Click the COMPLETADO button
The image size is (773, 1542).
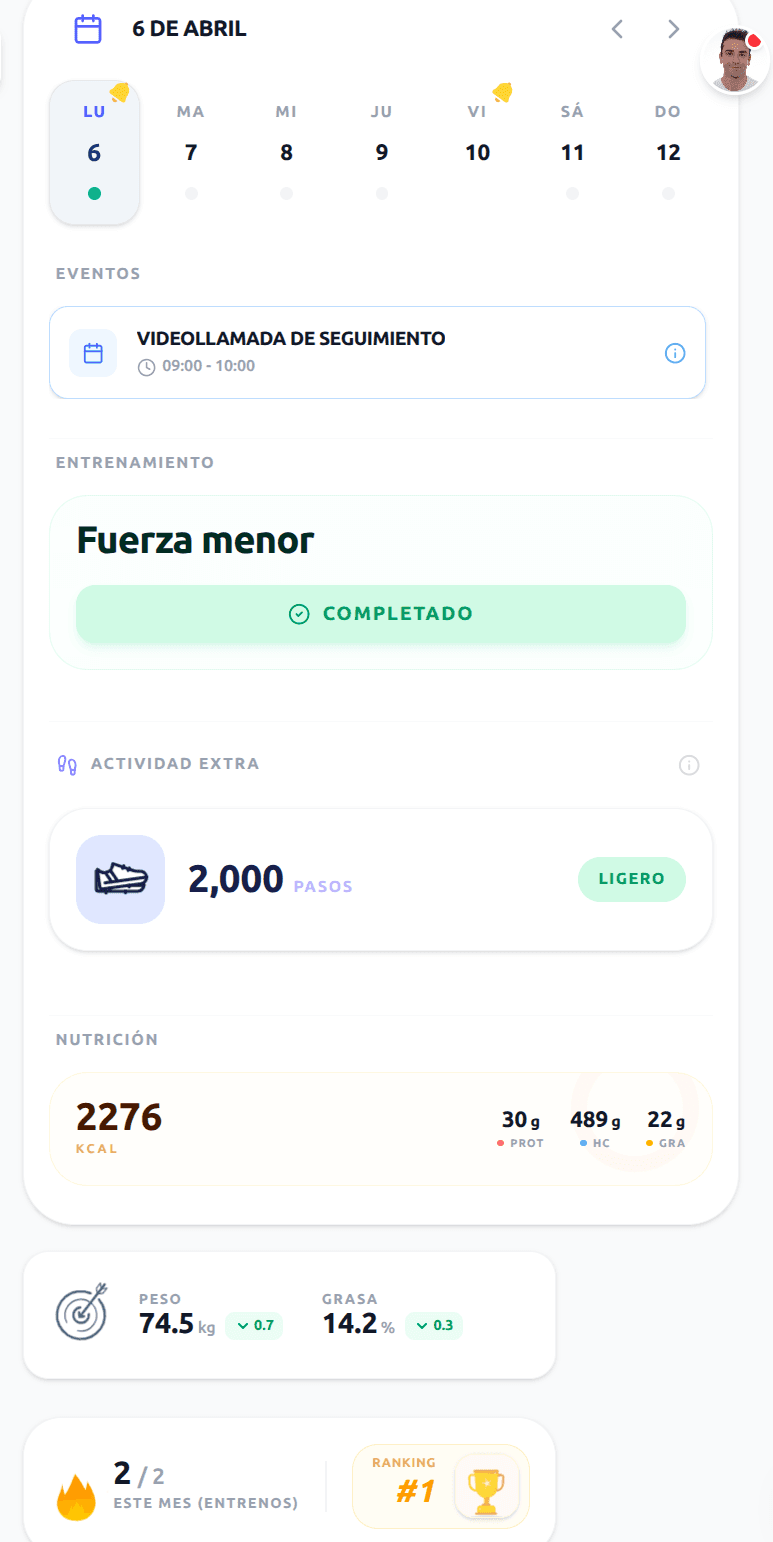[x=381, y=614]
